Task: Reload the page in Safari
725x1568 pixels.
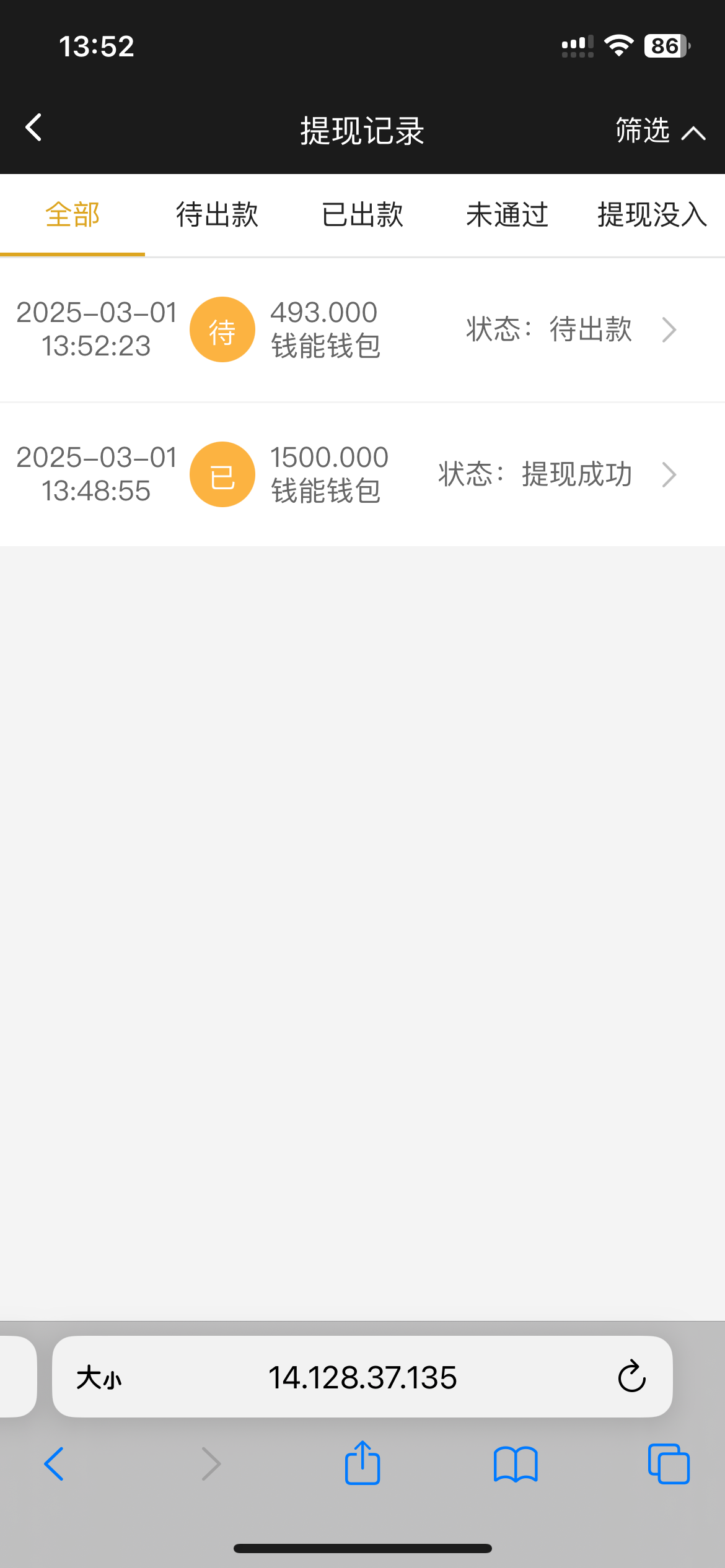Action: pyautogui.click(x=631, y=1377)
